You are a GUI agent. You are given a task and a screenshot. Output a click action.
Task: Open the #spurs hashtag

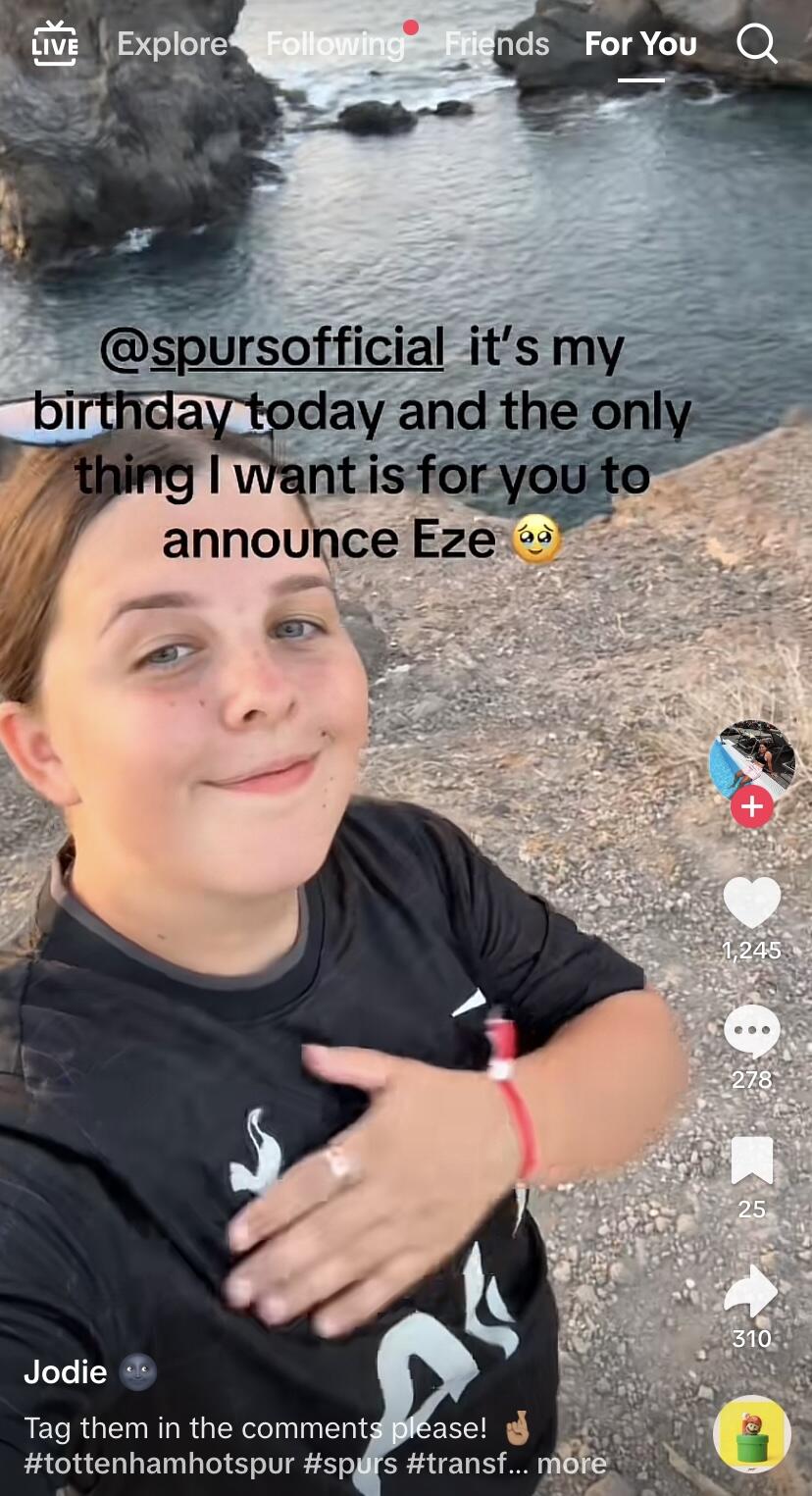350,1464
